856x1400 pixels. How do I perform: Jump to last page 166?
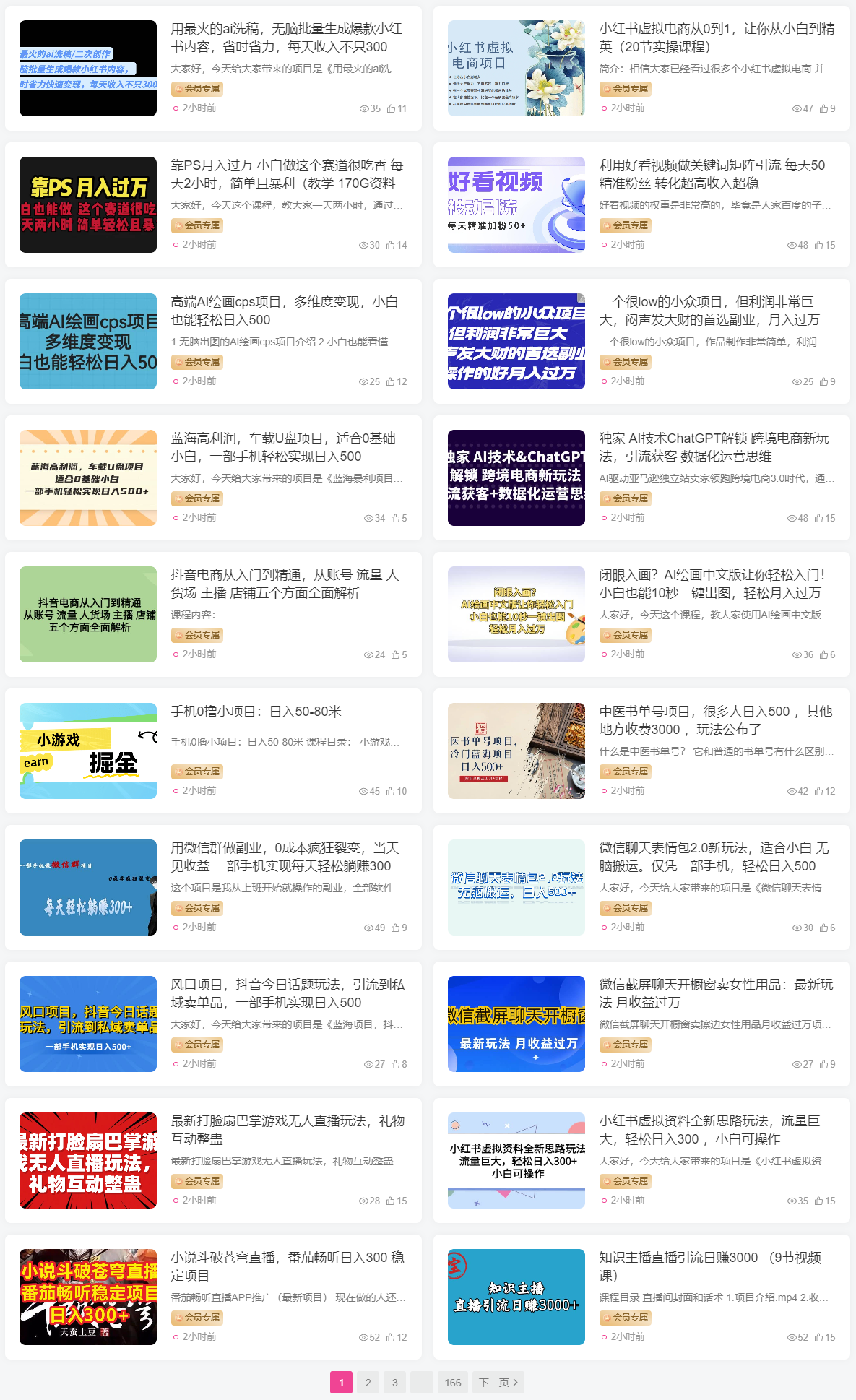pos(453,1383)
